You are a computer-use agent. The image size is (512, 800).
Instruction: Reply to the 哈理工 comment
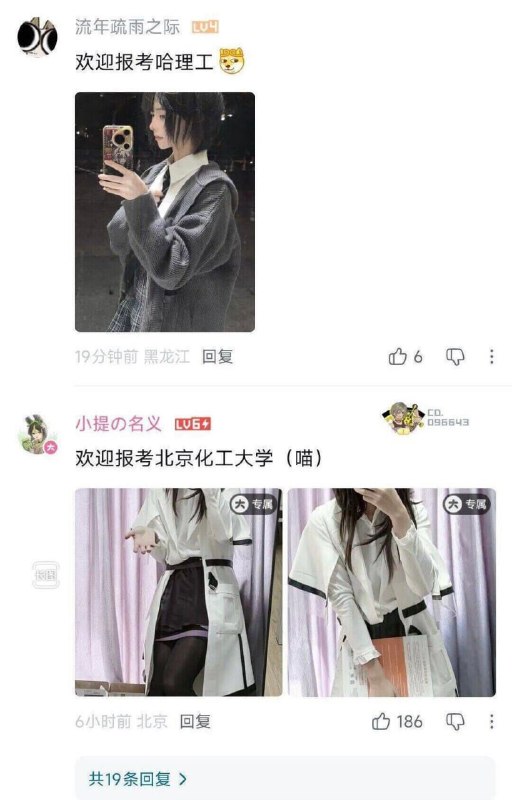tap(217, 356)
